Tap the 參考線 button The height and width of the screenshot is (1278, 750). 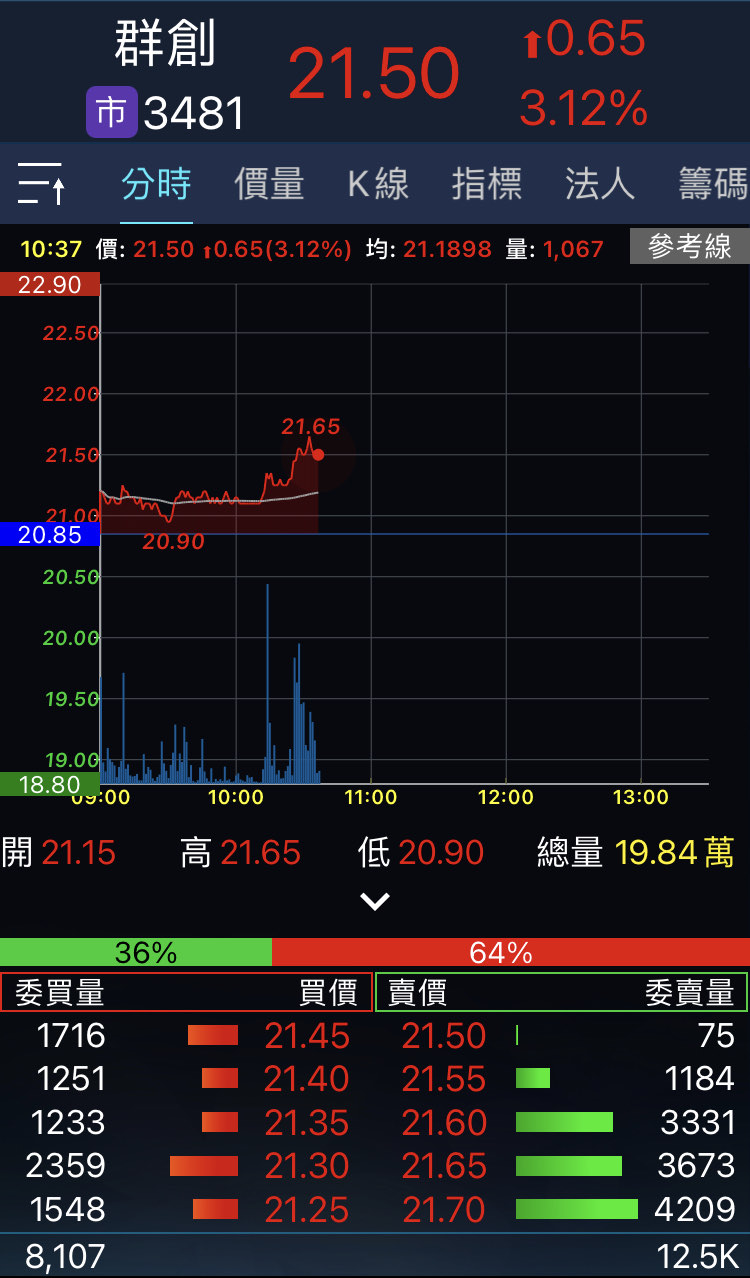(690, 247)
